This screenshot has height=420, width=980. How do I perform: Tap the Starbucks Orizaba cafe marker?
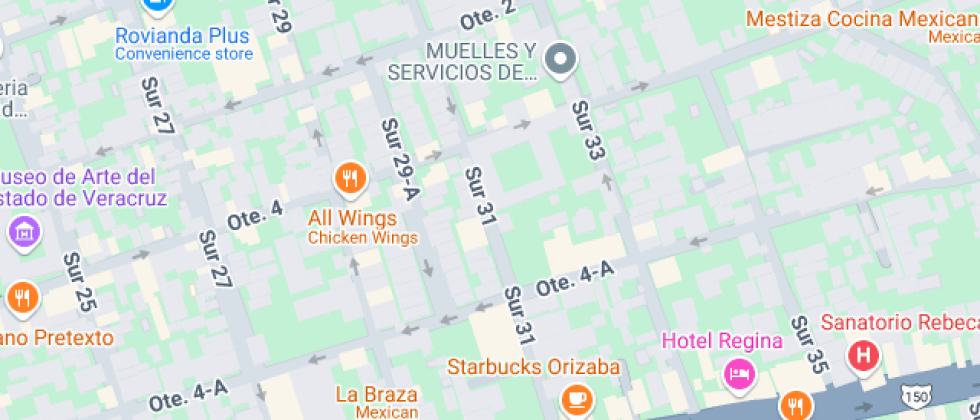click(x=576, y=398)
